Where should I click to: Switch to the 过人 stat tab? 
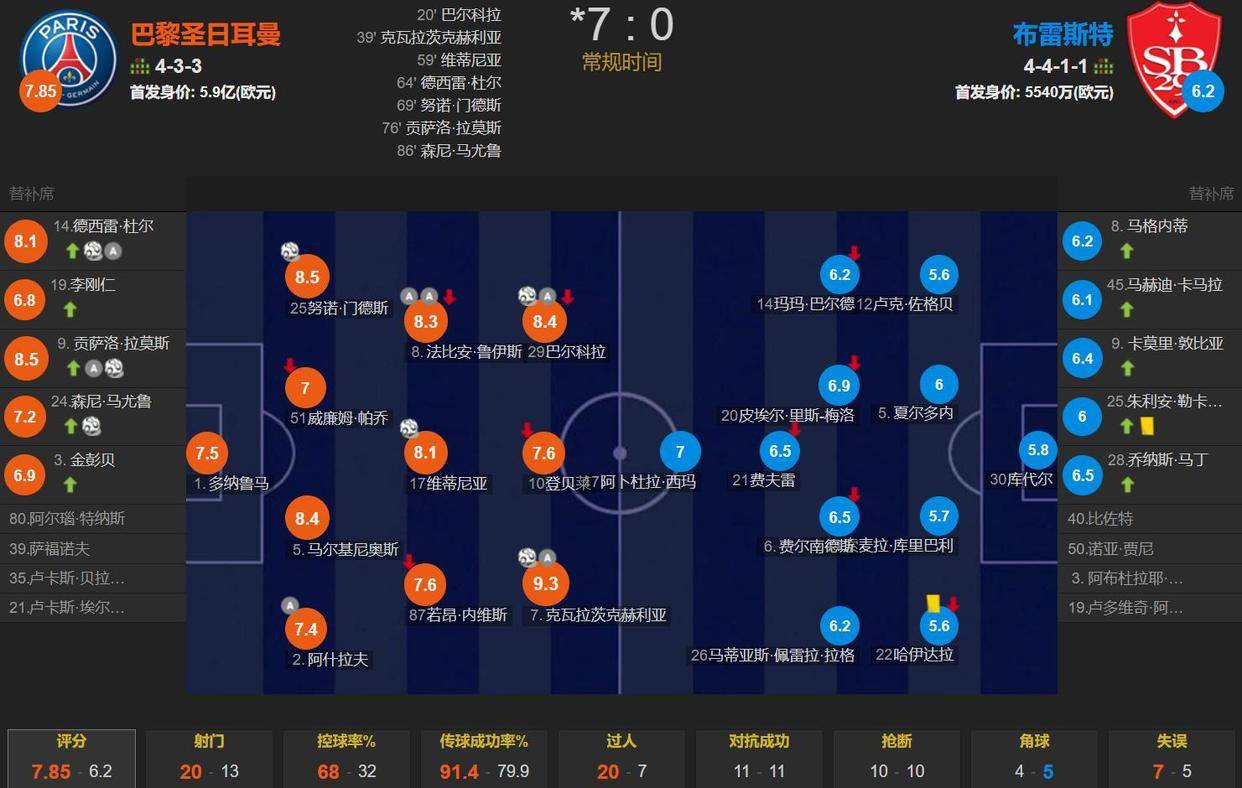click(x=621, y=757)
